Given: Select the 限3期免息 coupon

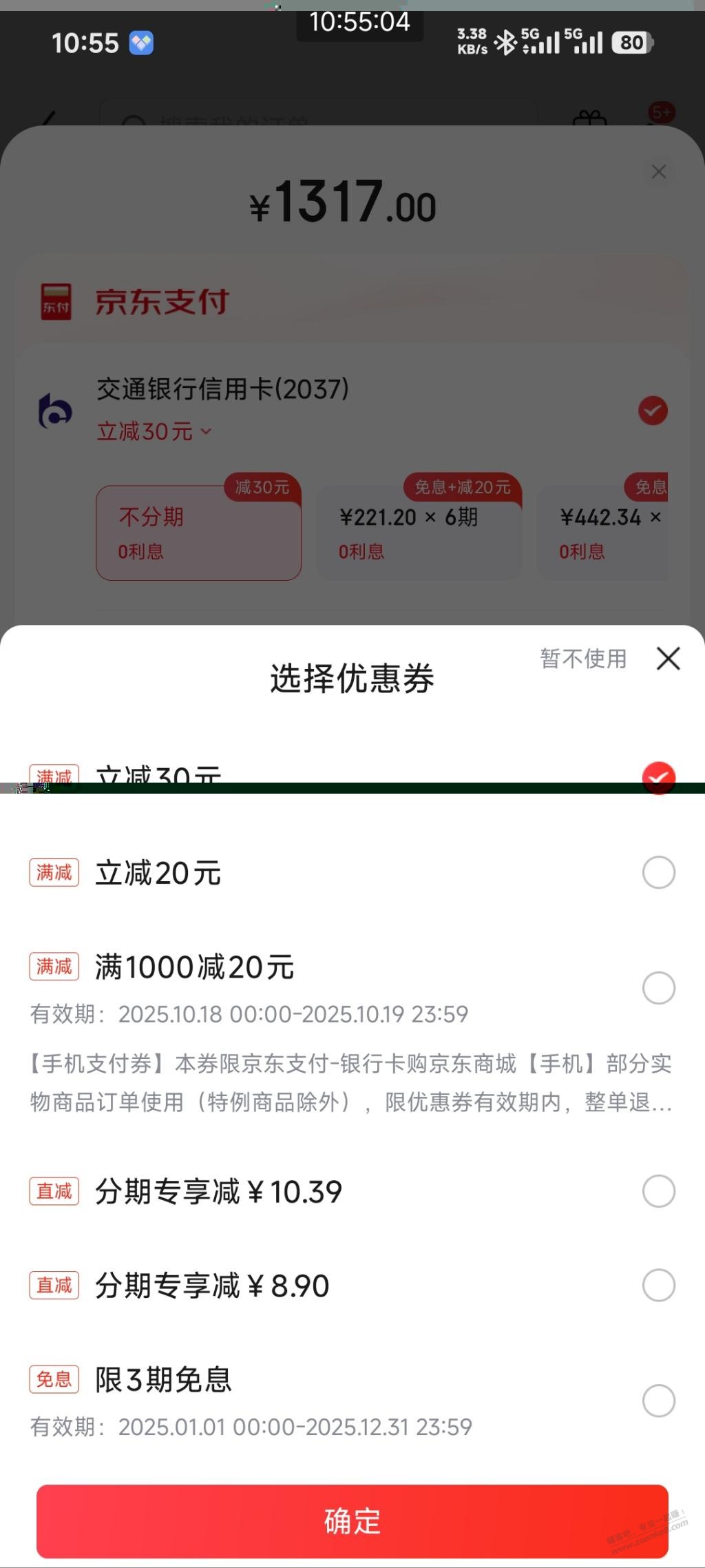Looking at the screenshot, I should point(658,1401).
